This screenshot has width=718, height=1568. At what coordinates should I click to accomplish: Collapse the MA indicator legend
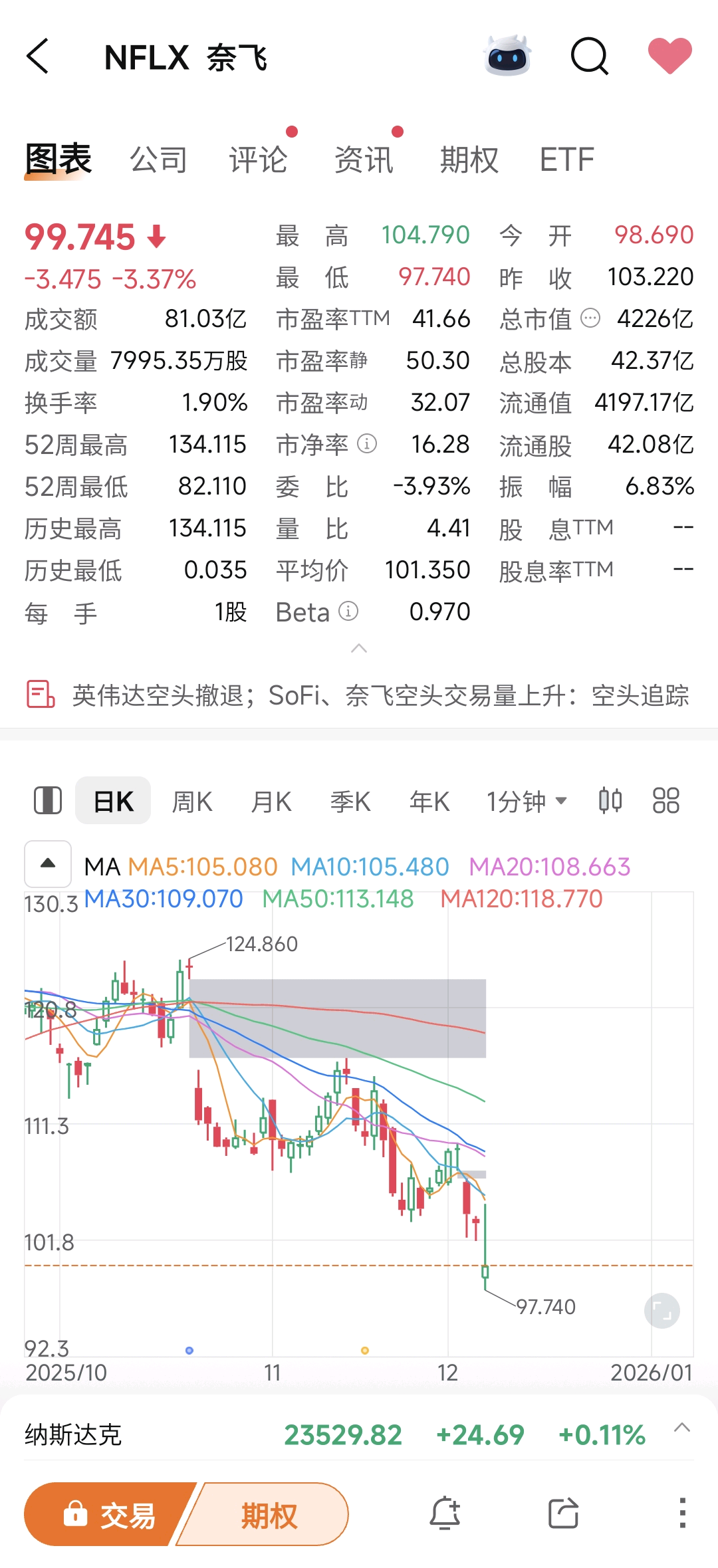tap(48, 863)
